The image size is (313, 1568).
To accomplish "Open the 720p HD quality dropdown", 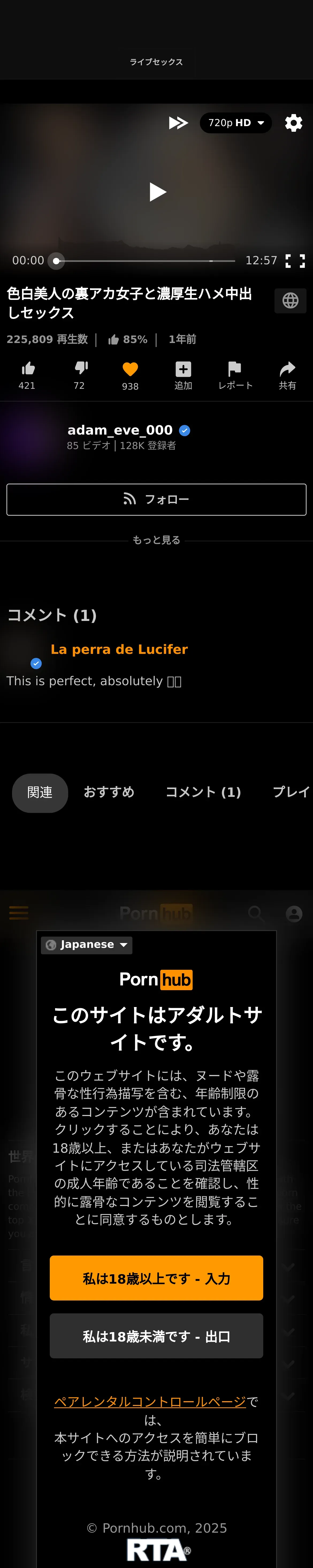I will [235, 123].
